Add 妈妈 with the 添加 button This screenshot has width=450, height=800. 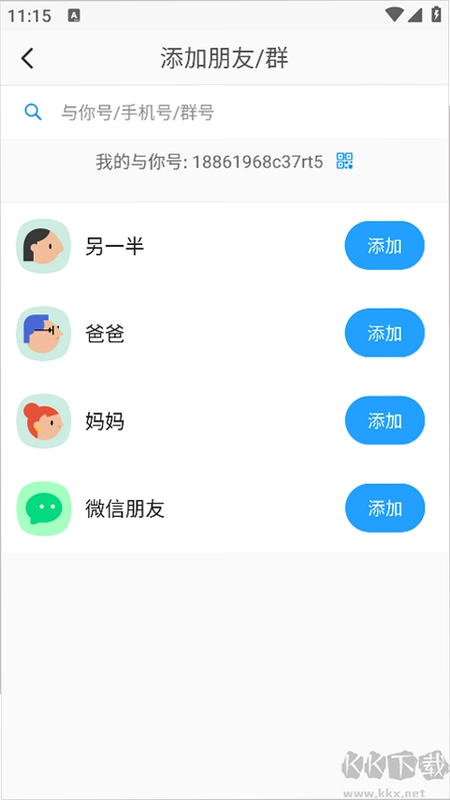pyautogui.click(x=385, y=420)
